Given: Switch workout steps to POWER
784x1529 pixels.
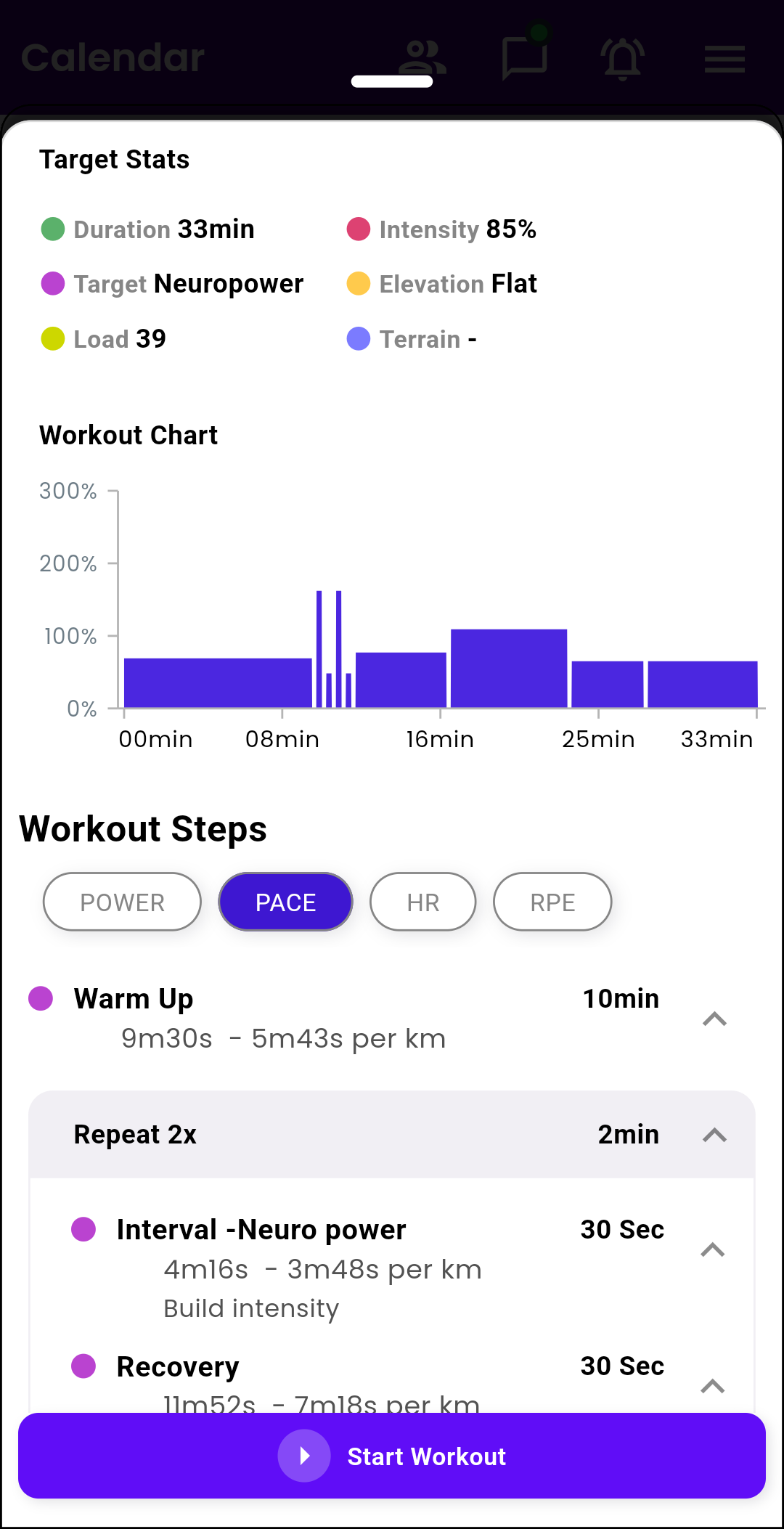Looking at the screenshot, I should click(122, 902).
